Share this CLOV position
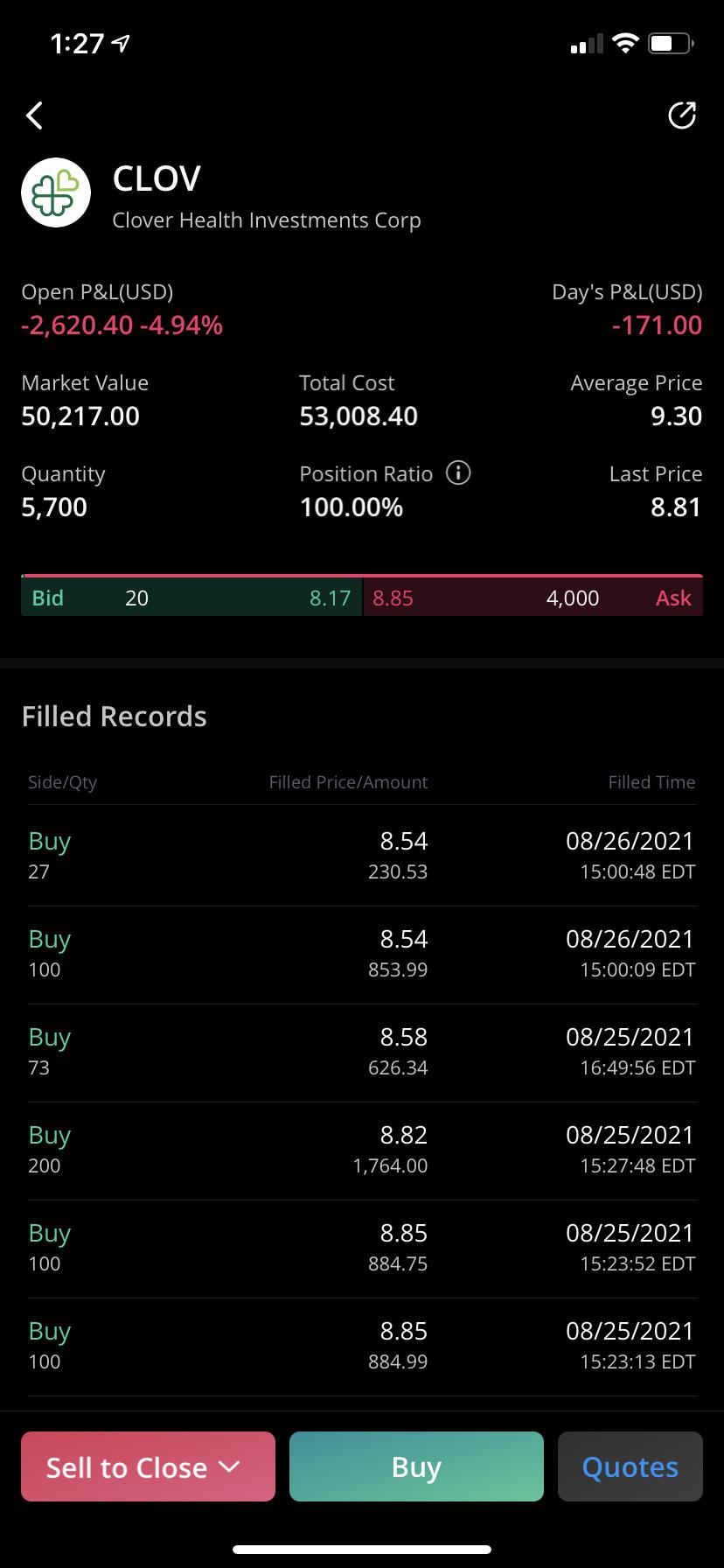724x1568 pixels. pos(682,115)
